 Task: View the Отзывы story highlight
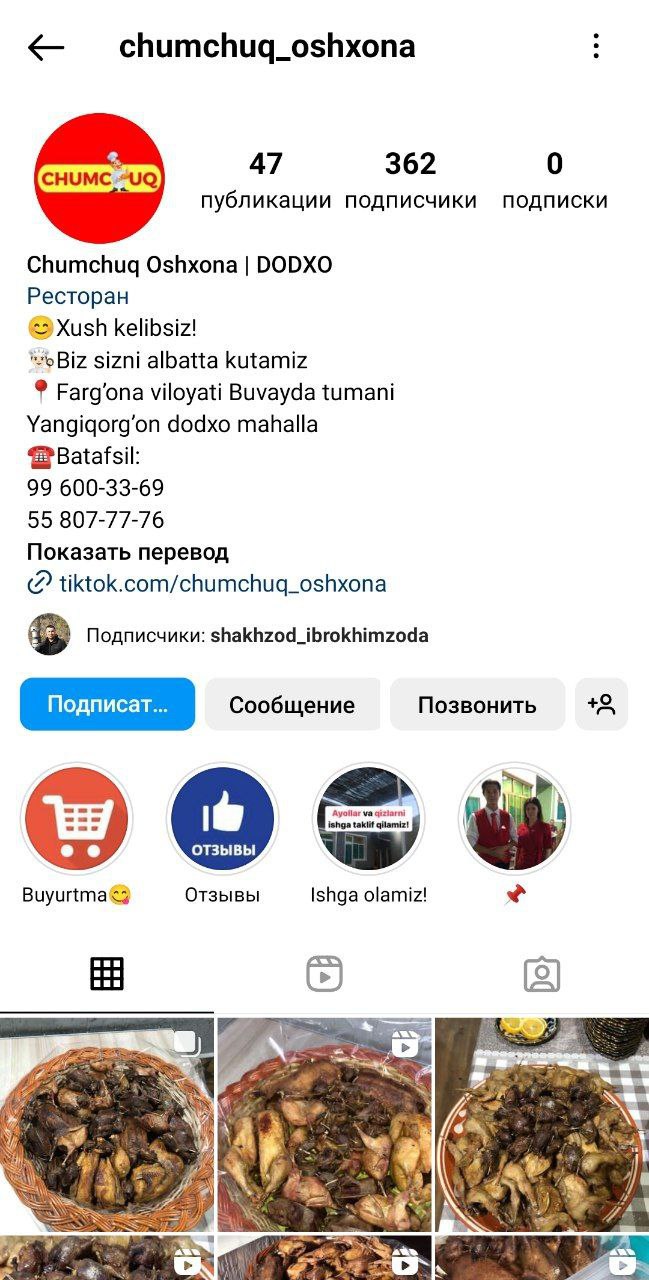click(222, 819)
